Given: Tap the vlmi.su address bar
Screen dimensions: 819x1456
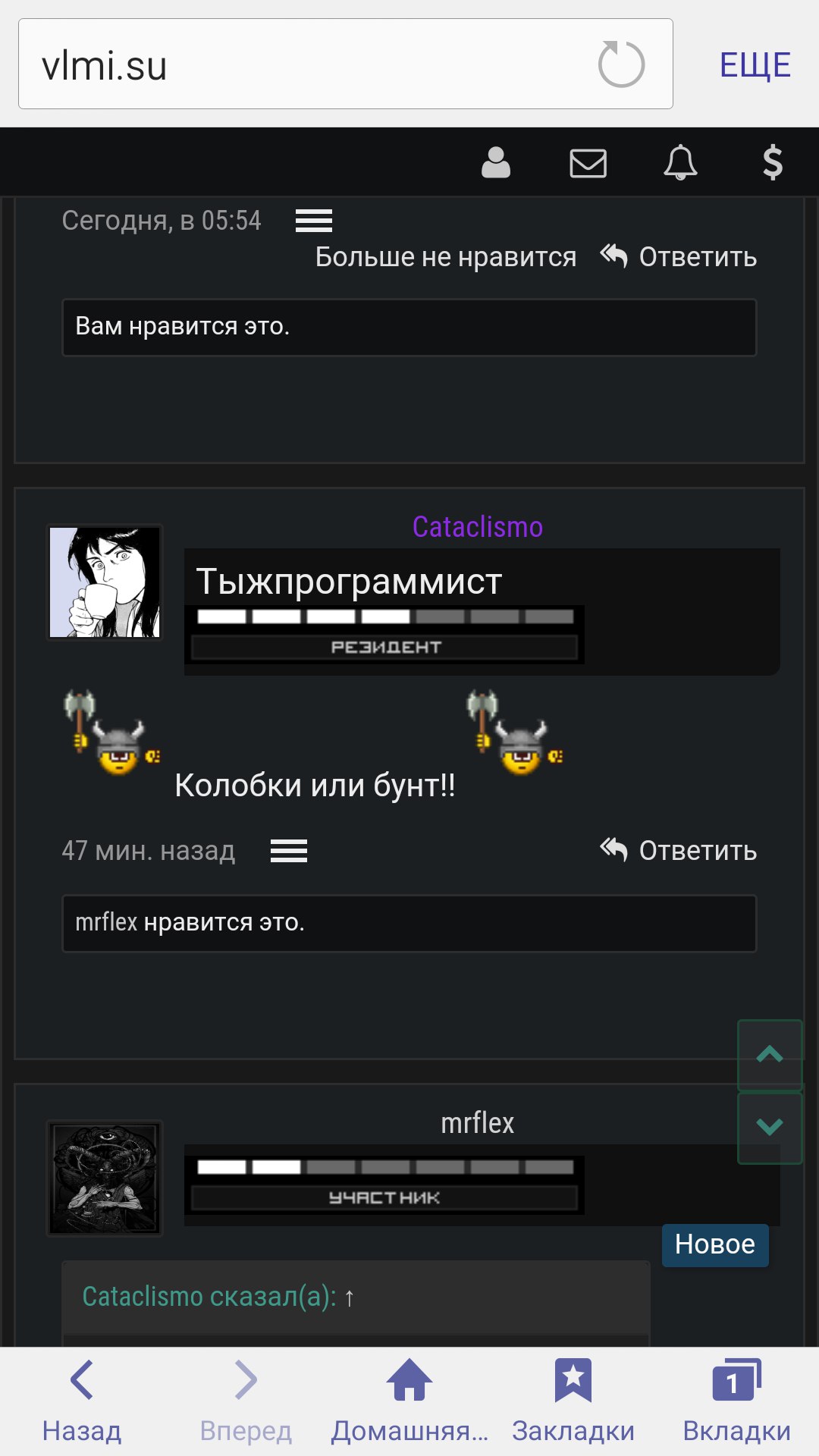Looking at the screenshot, I should pyautogui.click(x=303, y=65).
